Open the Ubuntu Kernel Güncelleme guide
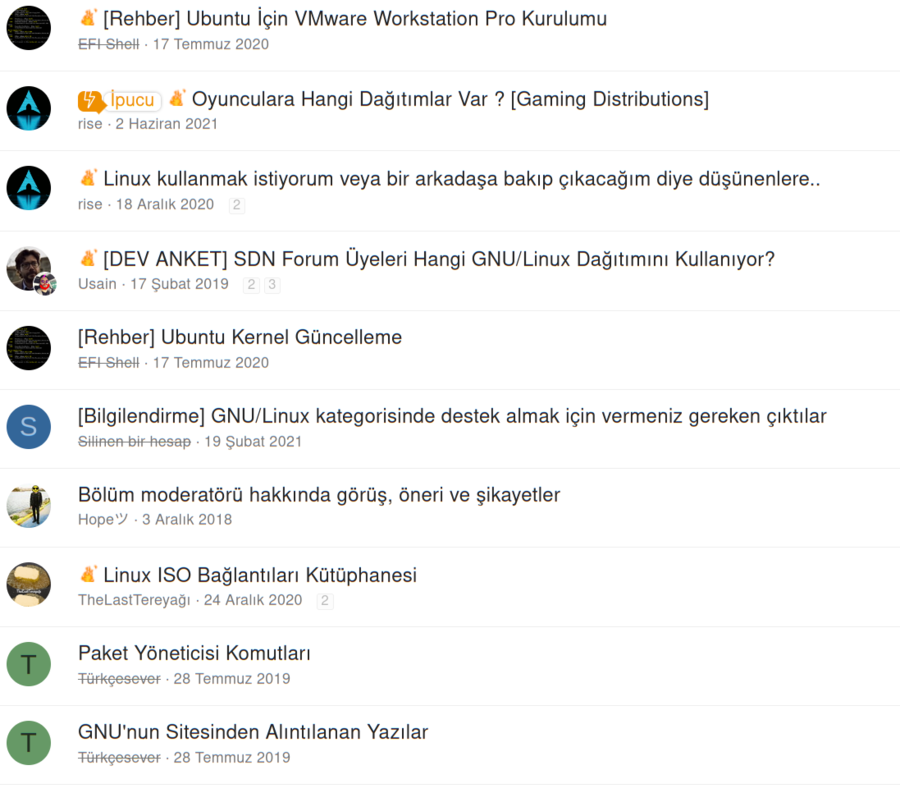This screenshot has width=900, height=793. point(240,337)
